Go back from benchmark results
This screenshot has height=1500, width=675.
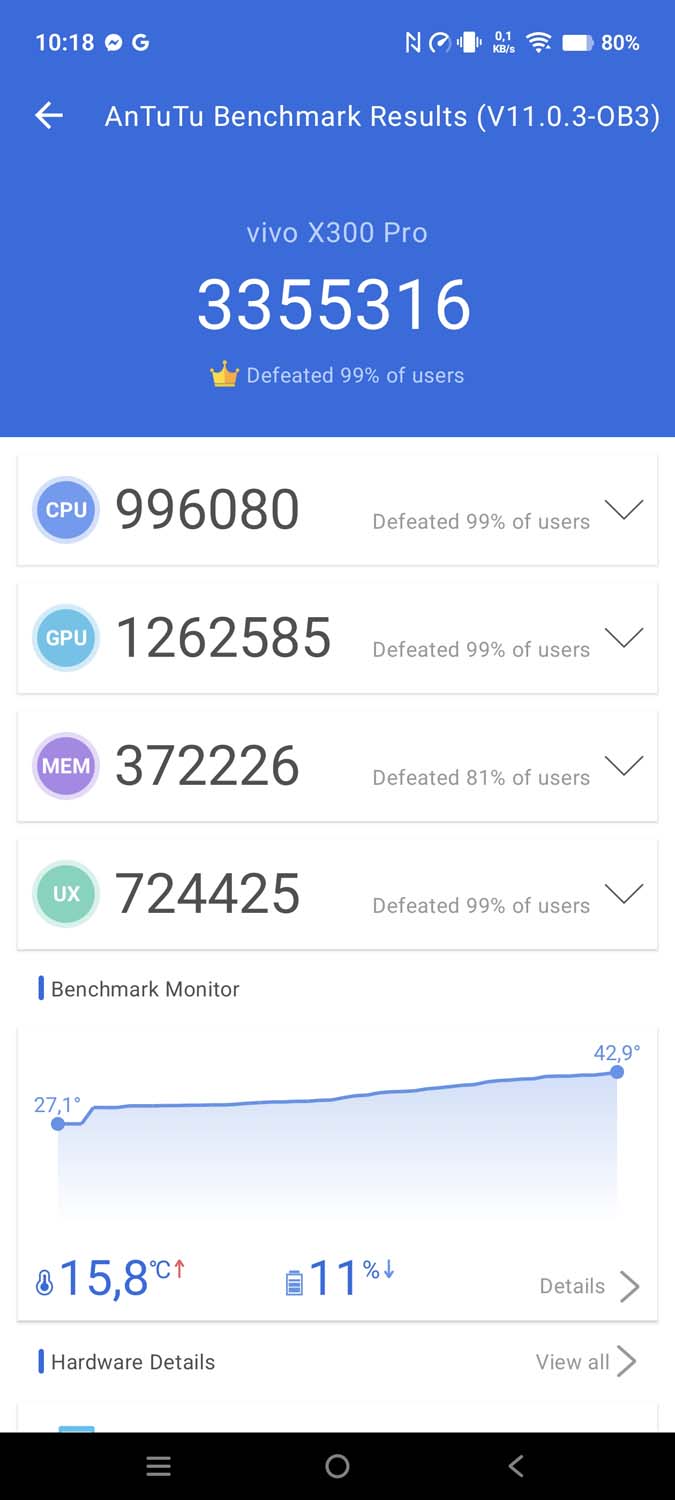[49, 116]
